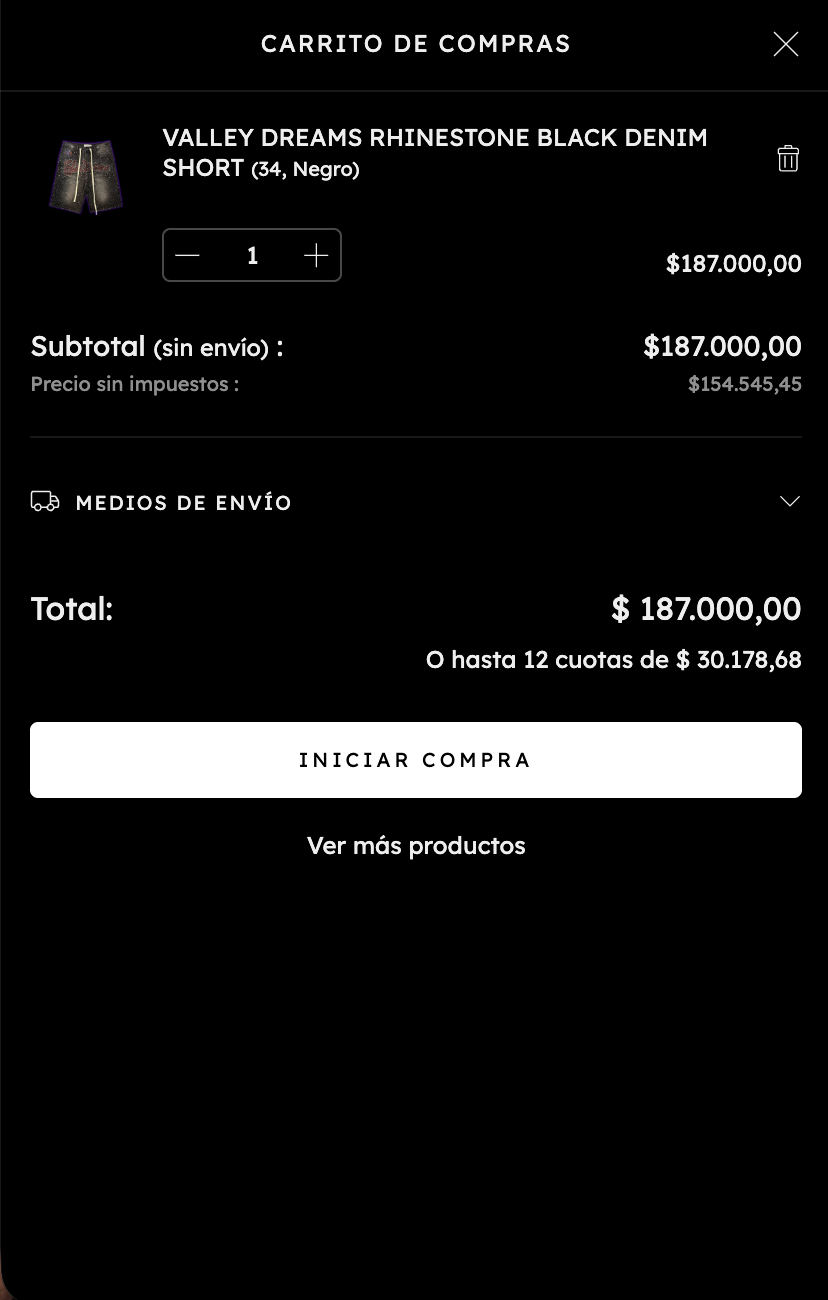Decrease the item quantity by one
828x1300 pixels.
188,256
